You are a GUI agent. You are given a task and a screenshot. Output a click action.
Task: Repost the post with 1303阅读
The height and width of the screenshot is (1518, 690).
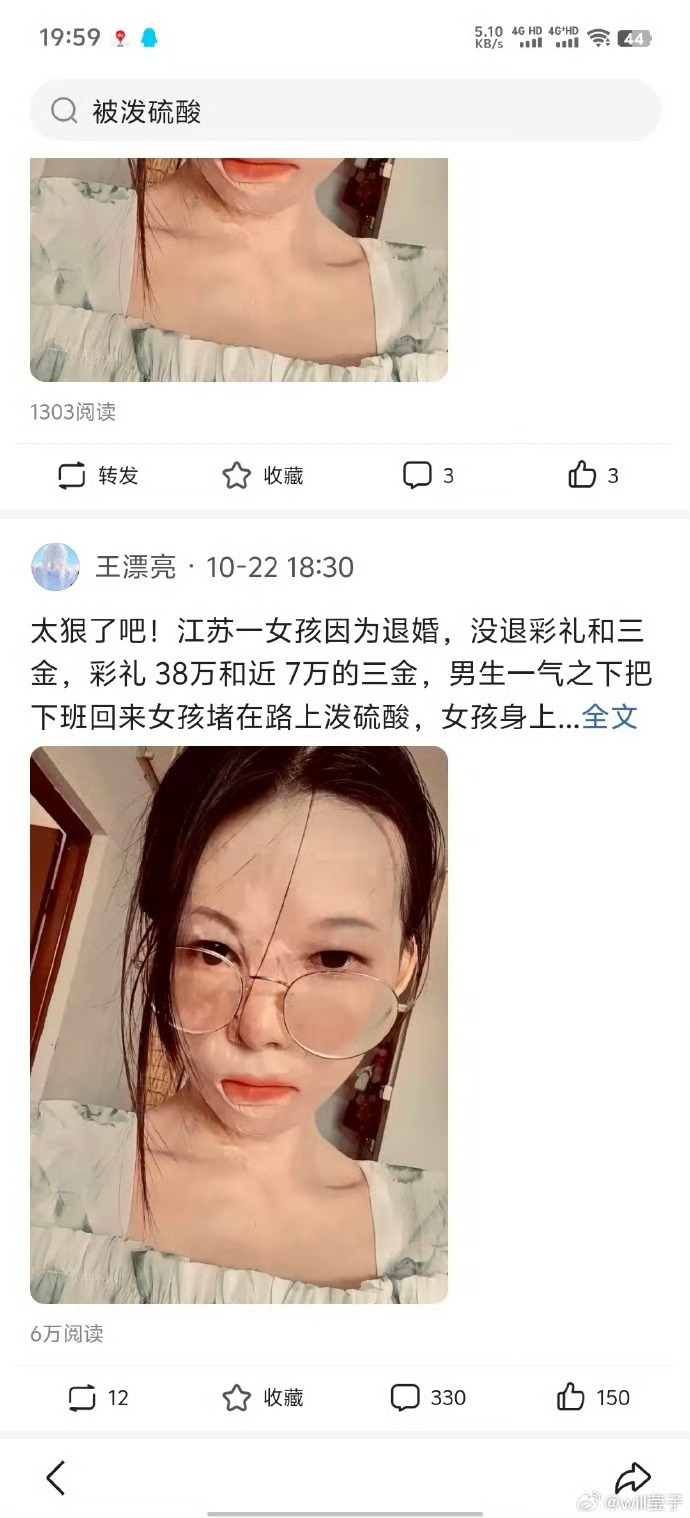tap(98, 475)
